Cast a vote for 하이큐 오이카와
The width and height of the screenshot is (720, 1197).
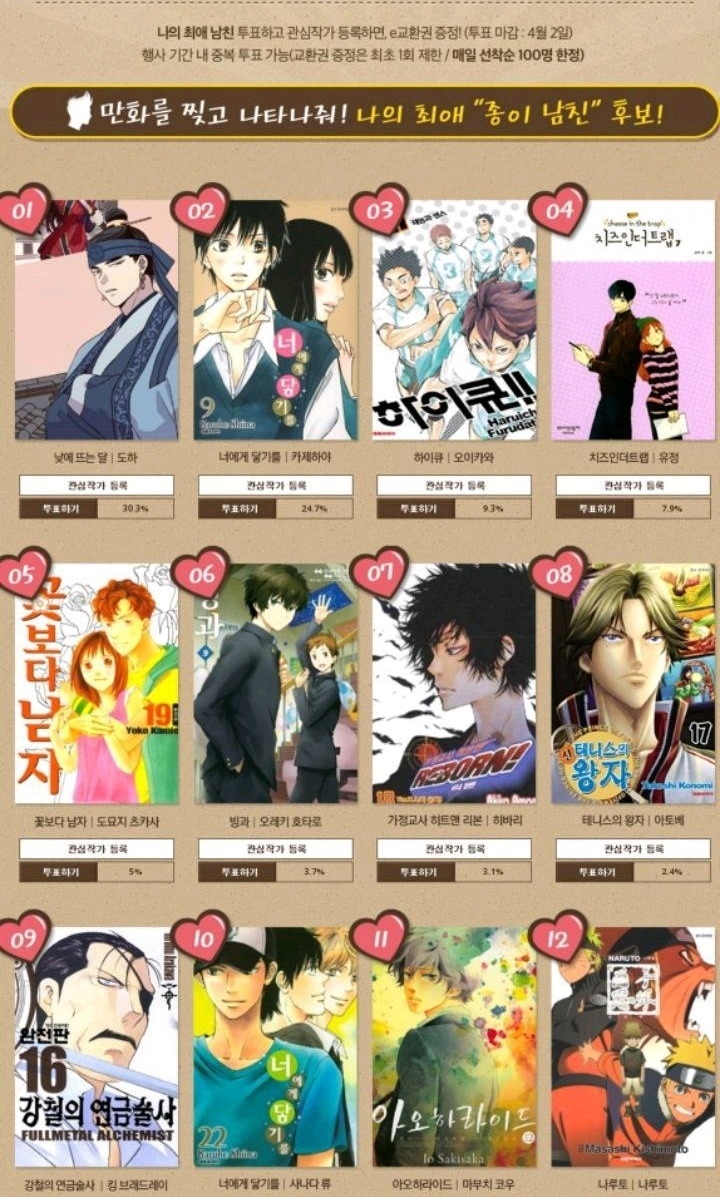coord(415,508)
